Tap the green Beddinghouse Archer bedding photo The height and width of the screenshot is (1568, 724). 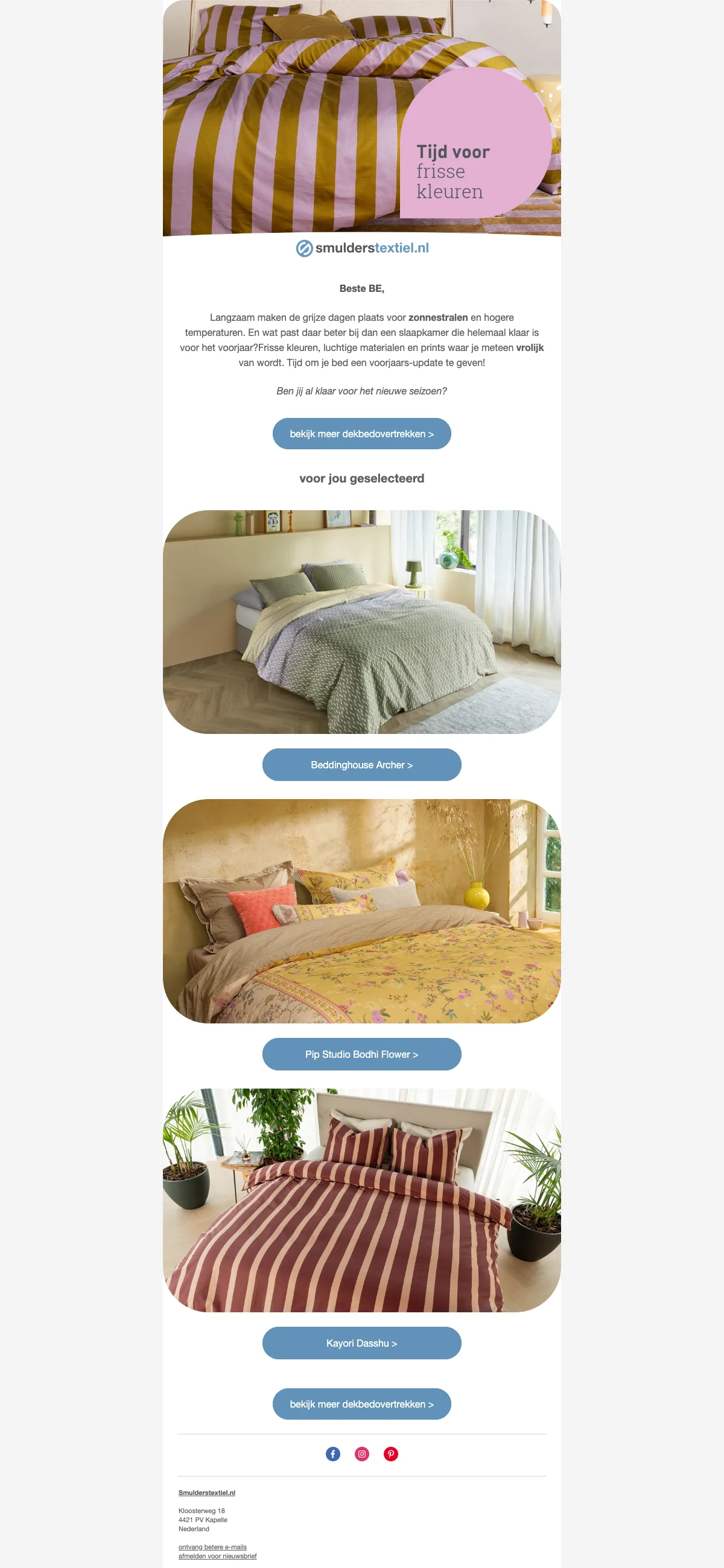tap(361, 622)
